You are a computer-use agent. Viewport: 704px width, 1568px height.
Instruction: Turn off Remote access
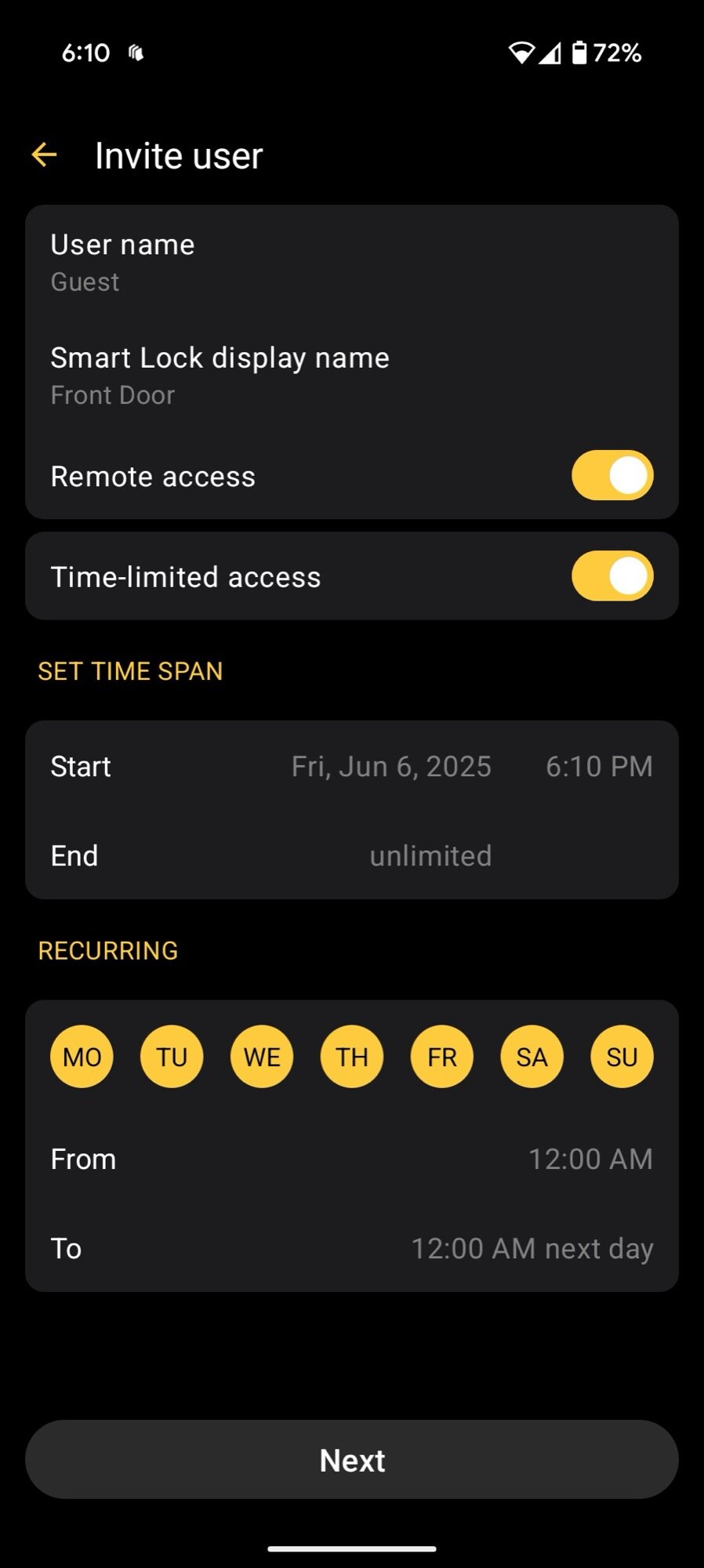[x=611, y=475]
